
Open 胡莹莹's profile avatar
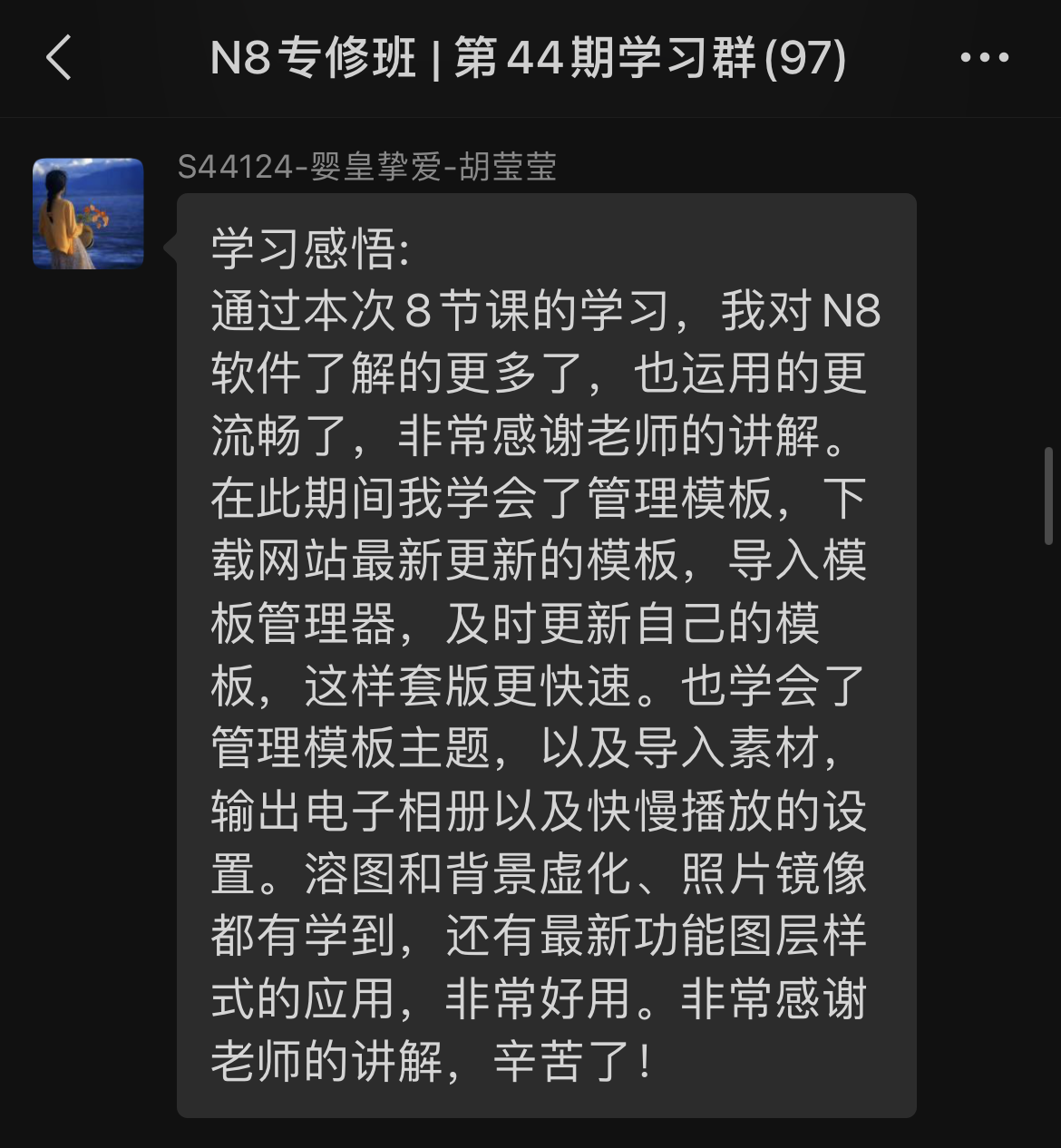coord(88,214)
